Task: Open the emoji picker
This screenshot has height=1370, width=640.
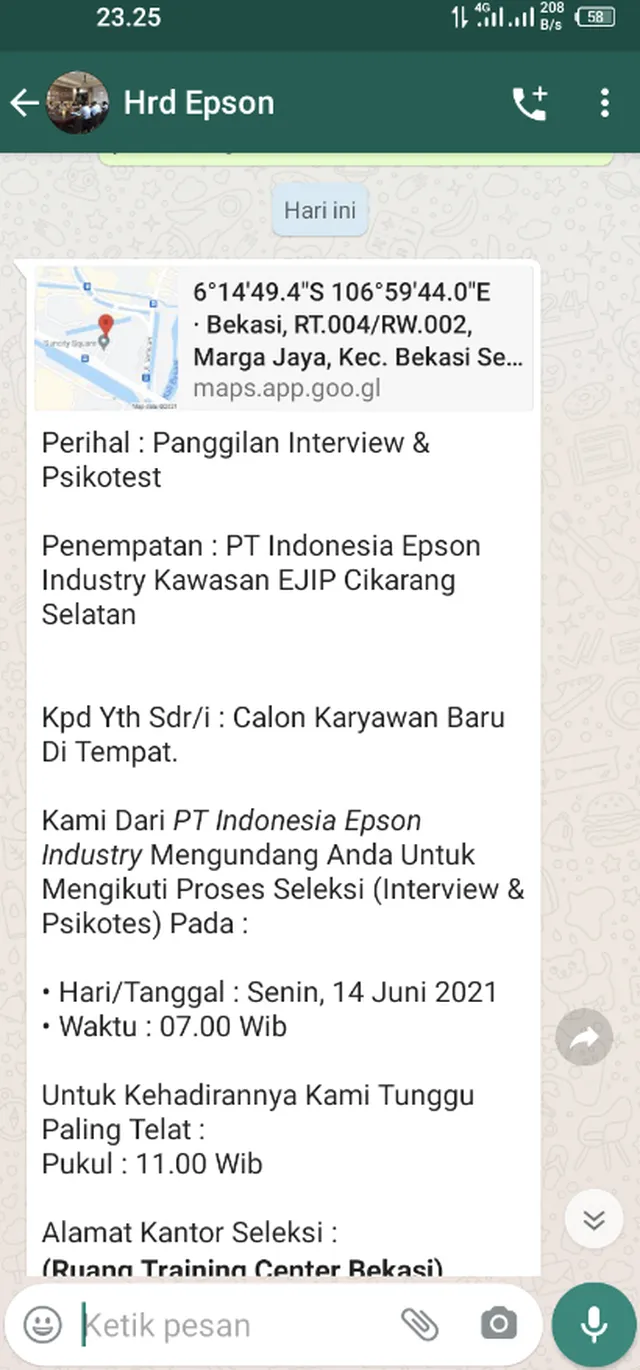Action: click(42, 1325)
